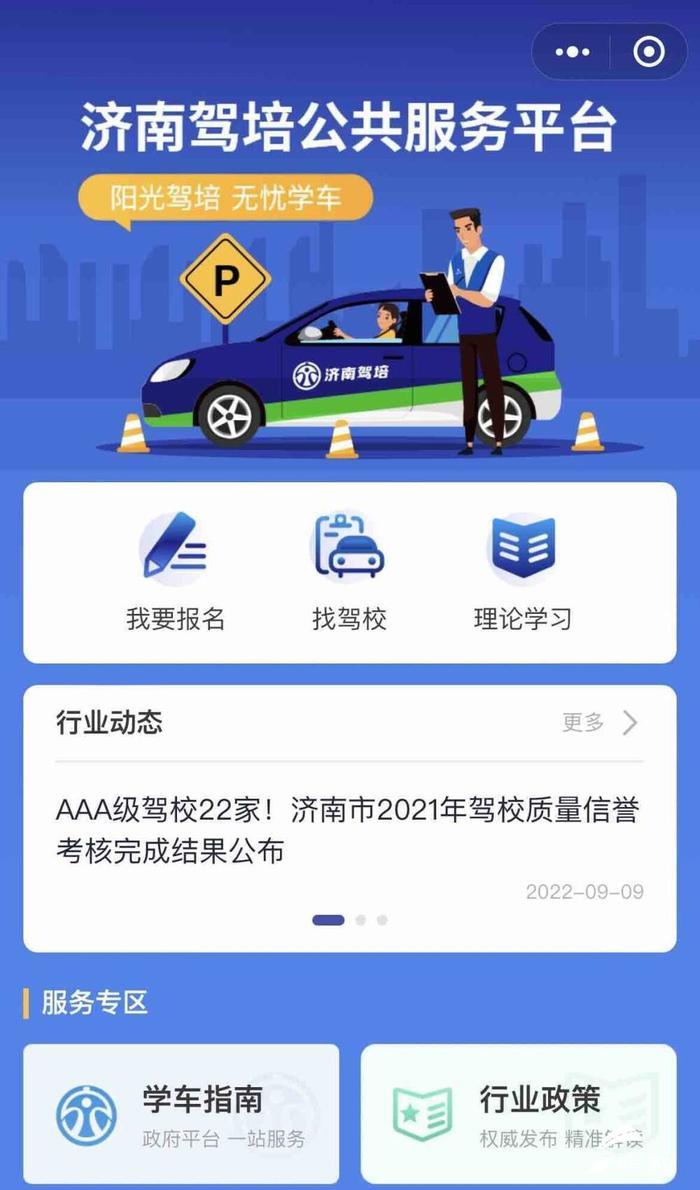Open the mini program more options menu

pos(573,52)
